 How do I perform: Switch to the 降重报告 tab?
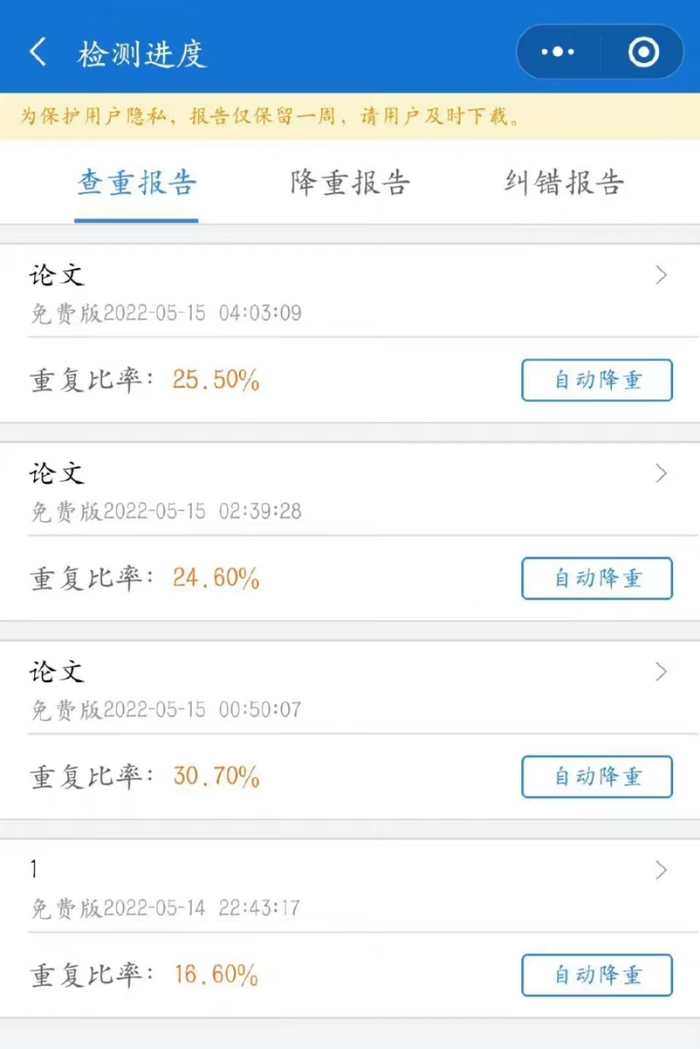click(x=350, y=183)
